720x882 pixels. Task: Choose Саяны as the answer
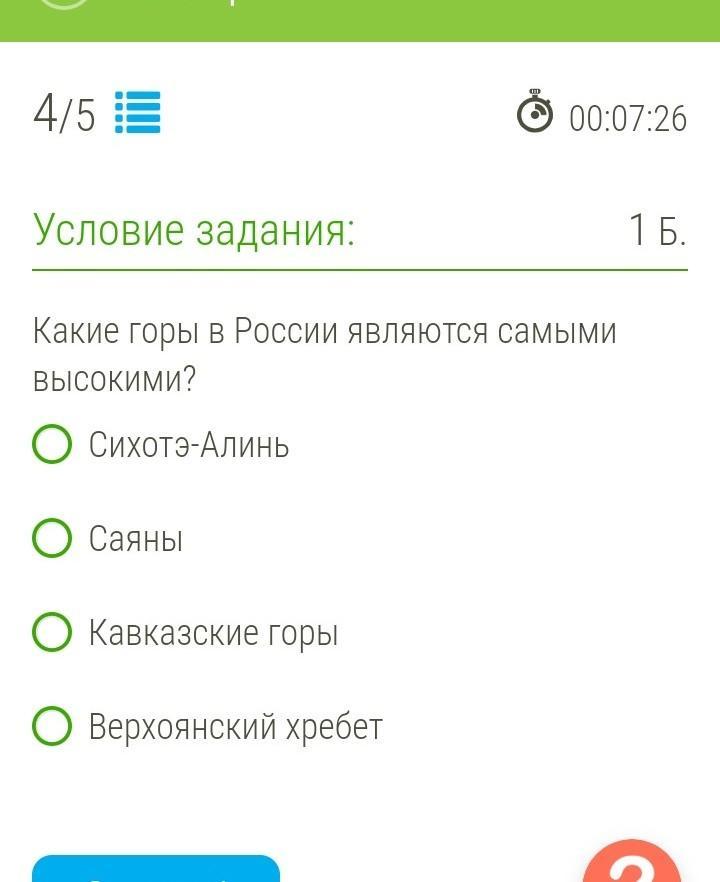pyautogui.click(x=53, y=539)
